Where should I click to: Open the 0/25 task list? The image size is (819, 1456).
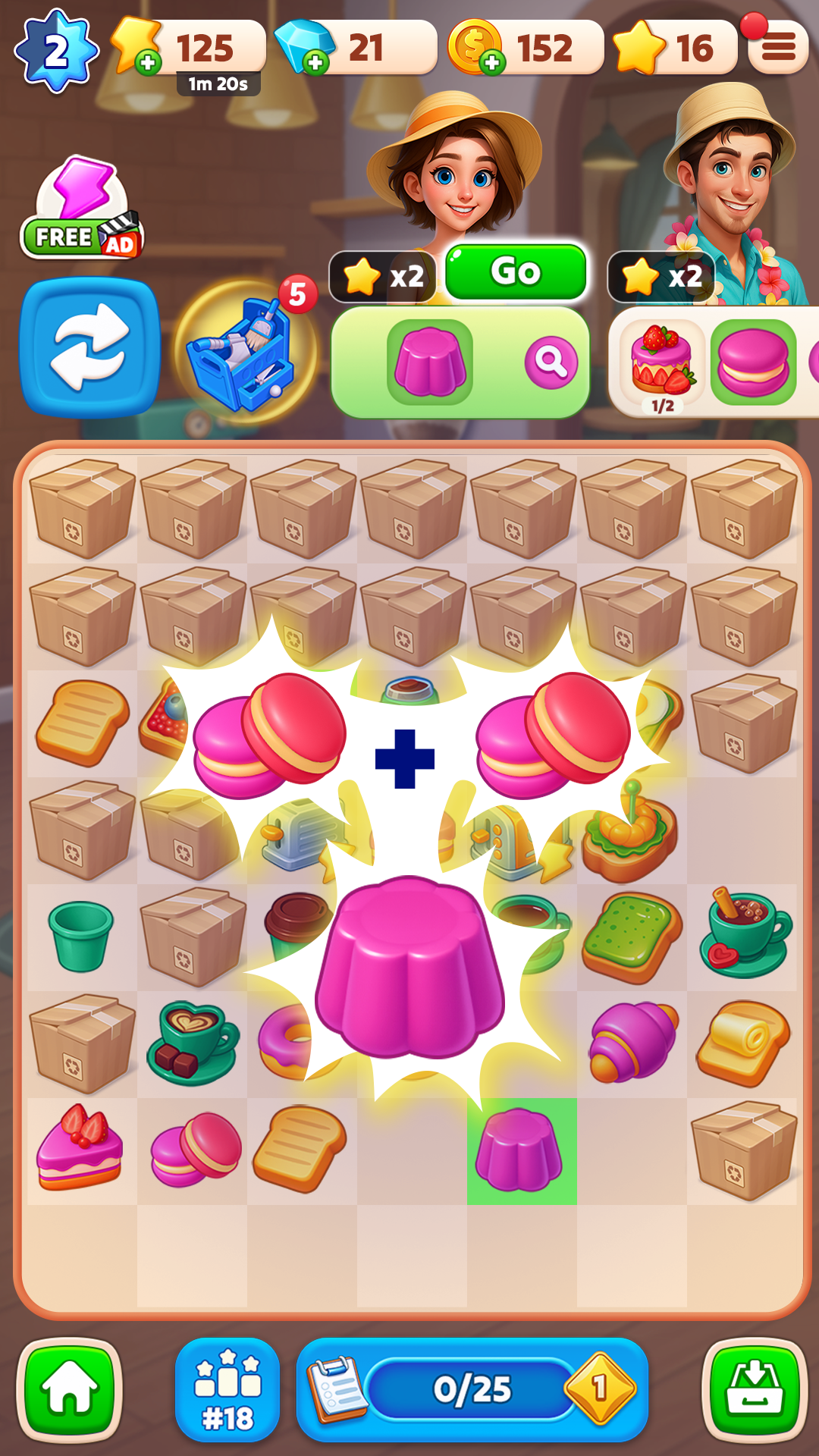click(472, 1389)
